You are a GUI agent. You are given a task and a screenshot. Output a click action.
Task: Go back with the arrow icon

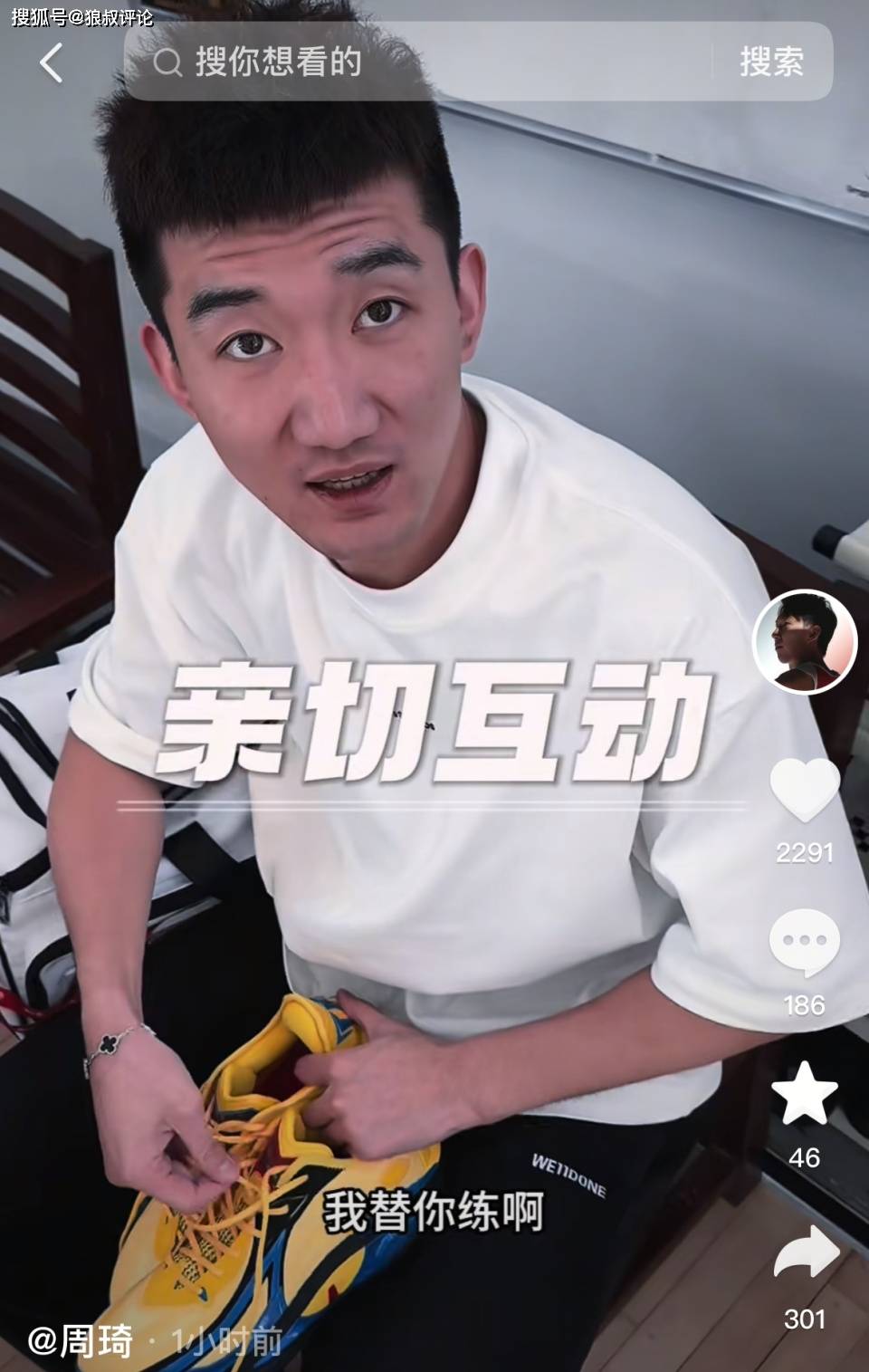coord(52,62)
